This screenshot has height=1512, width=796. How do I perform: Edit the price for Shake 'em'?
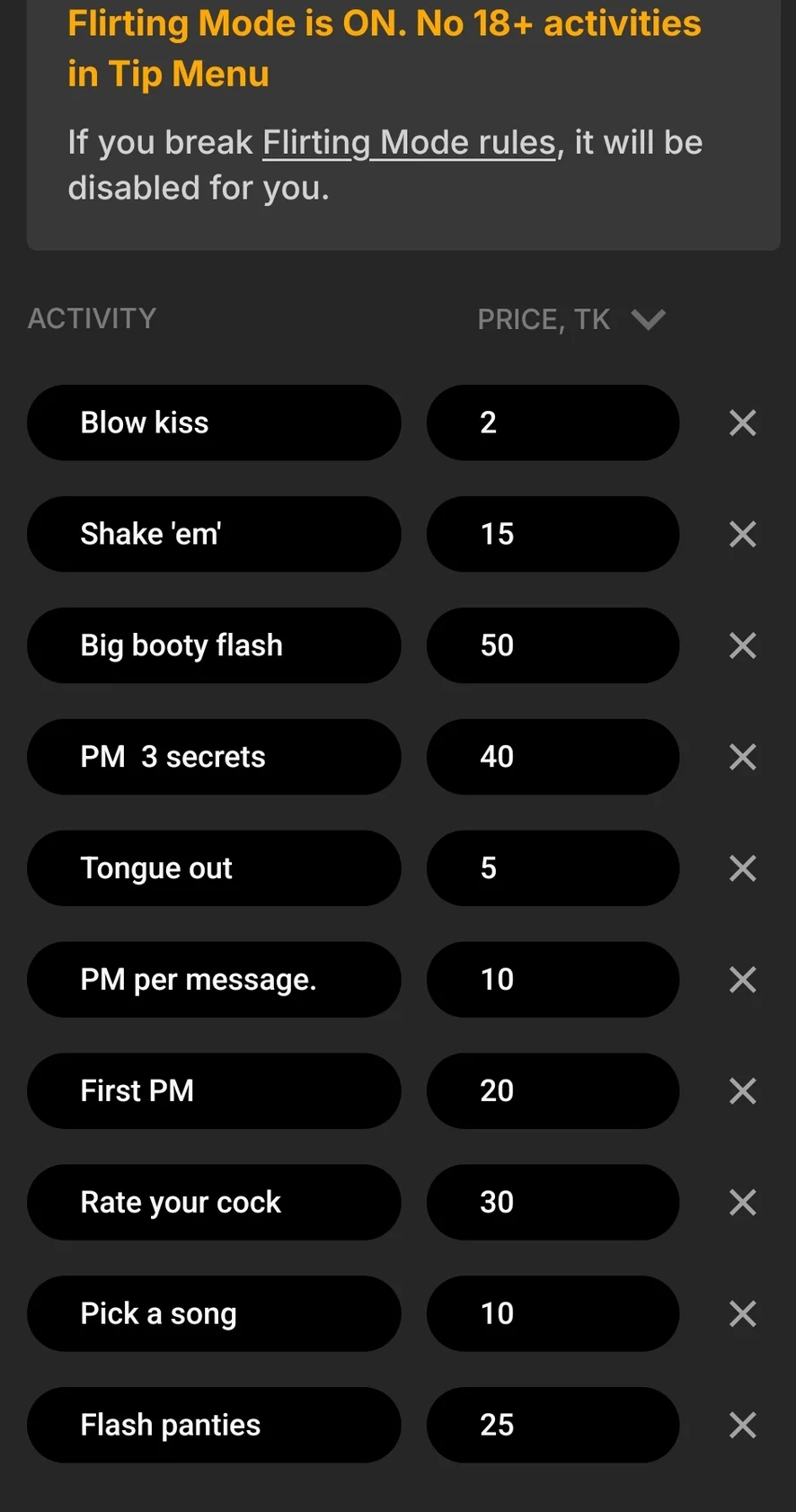[552, 534]
